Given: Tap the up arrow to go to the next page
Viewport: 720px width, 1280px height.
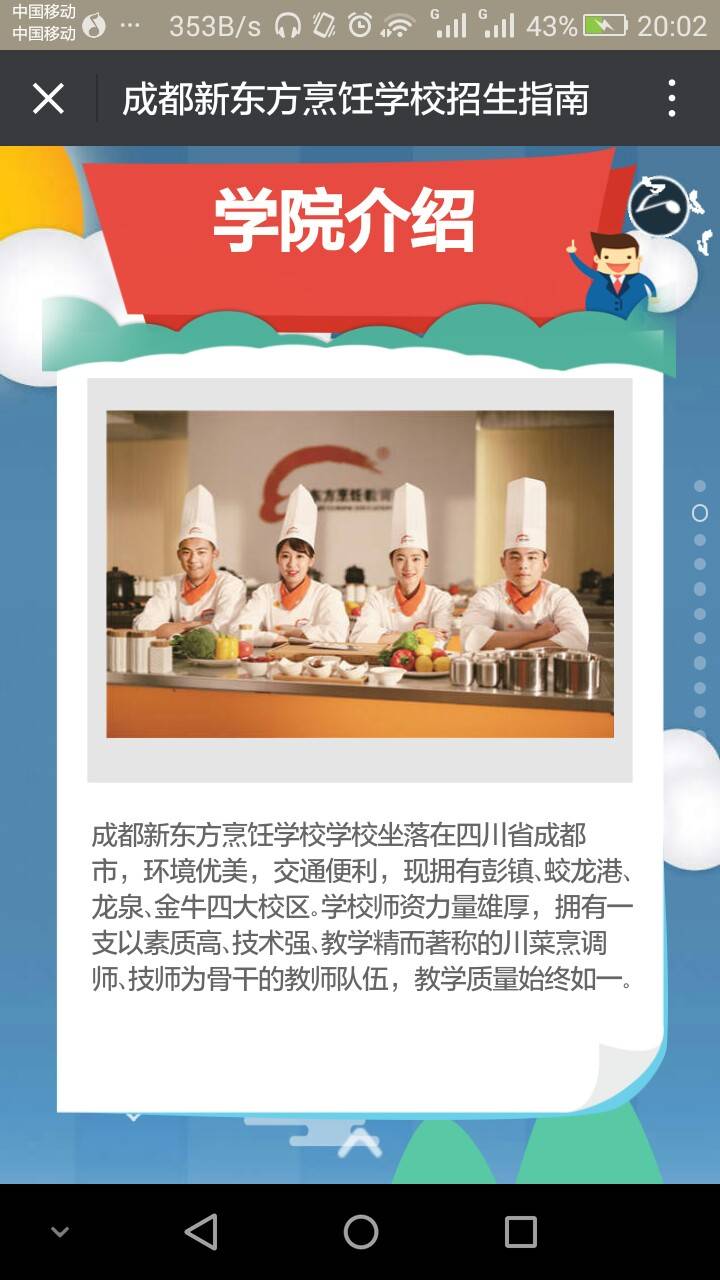Looking at the screenshot, I should point(359,1141).
